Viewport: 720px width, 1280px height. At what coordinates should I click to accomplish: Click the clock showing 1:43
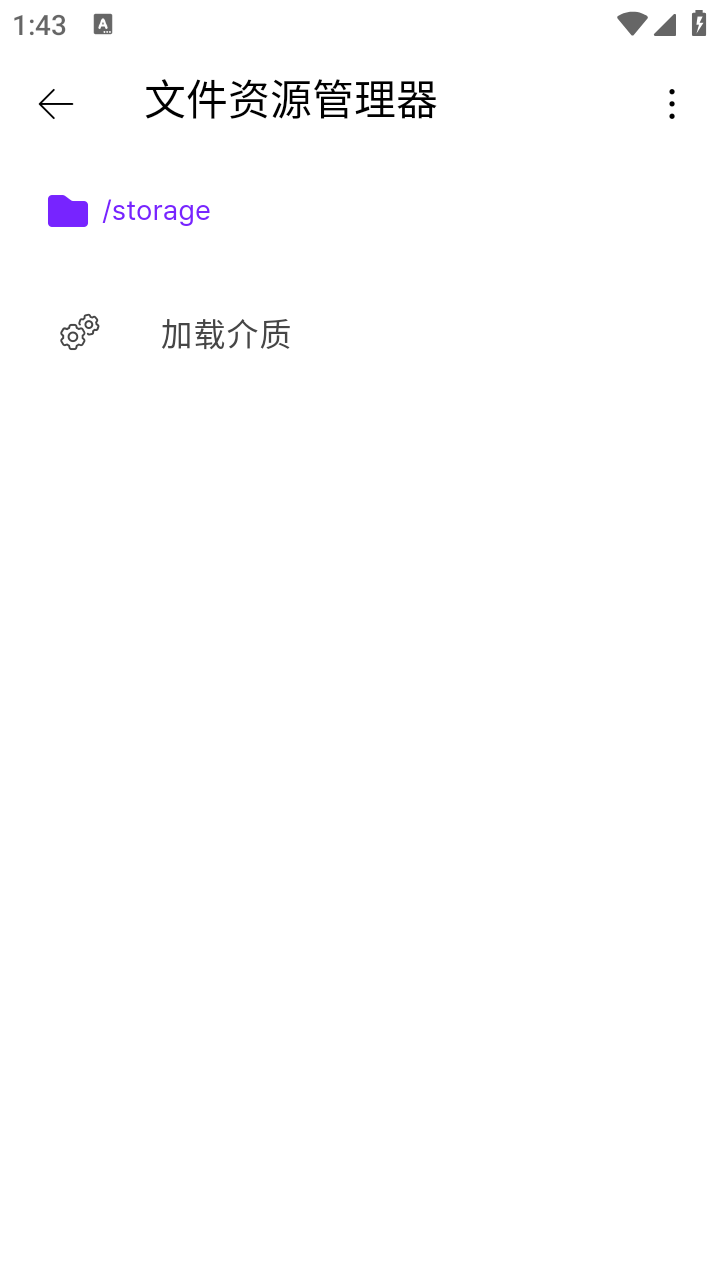[x=39, y=25]
